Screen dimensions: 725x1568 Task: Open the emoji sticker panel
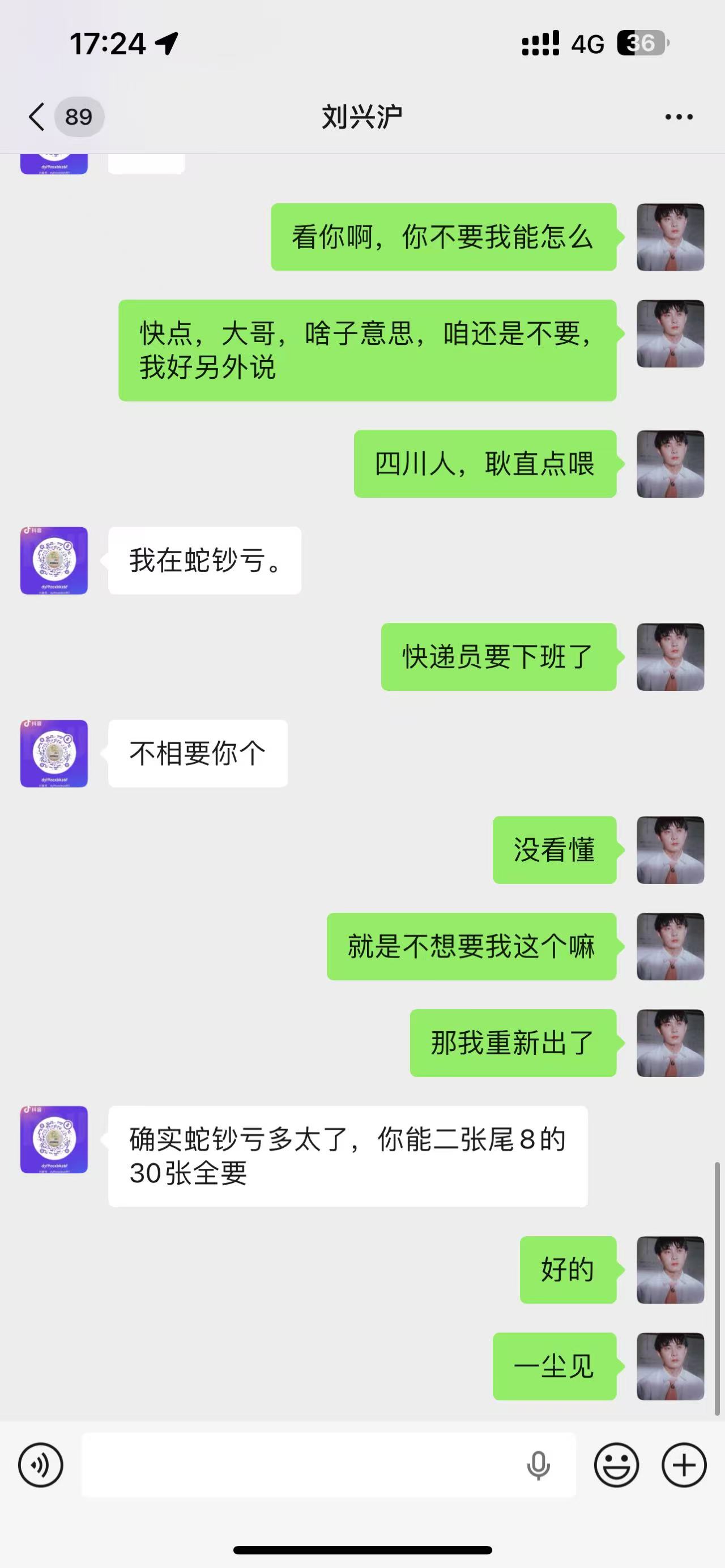(x=616, y=1465)
